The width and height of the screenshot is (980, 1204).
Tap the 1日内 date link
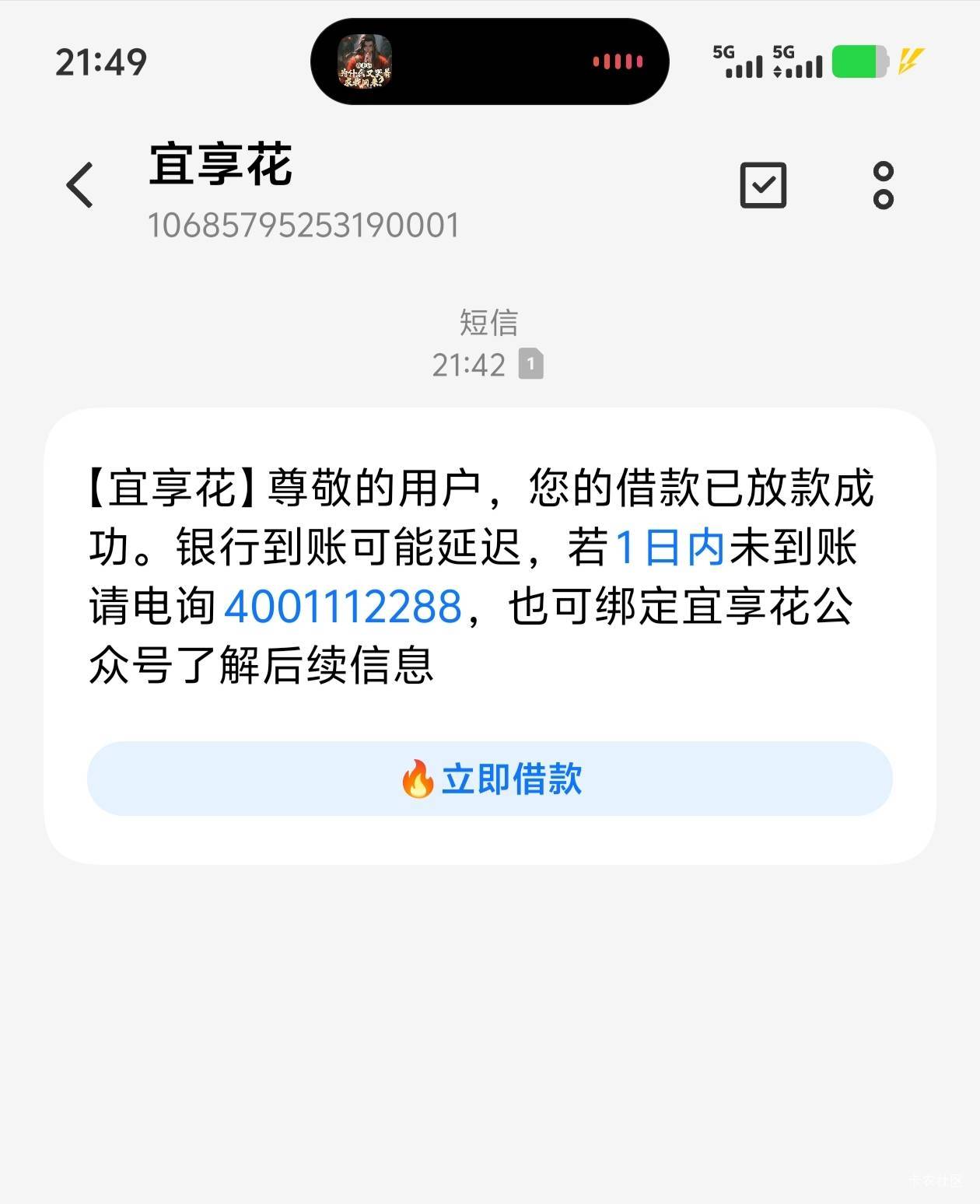coord(670,548)
